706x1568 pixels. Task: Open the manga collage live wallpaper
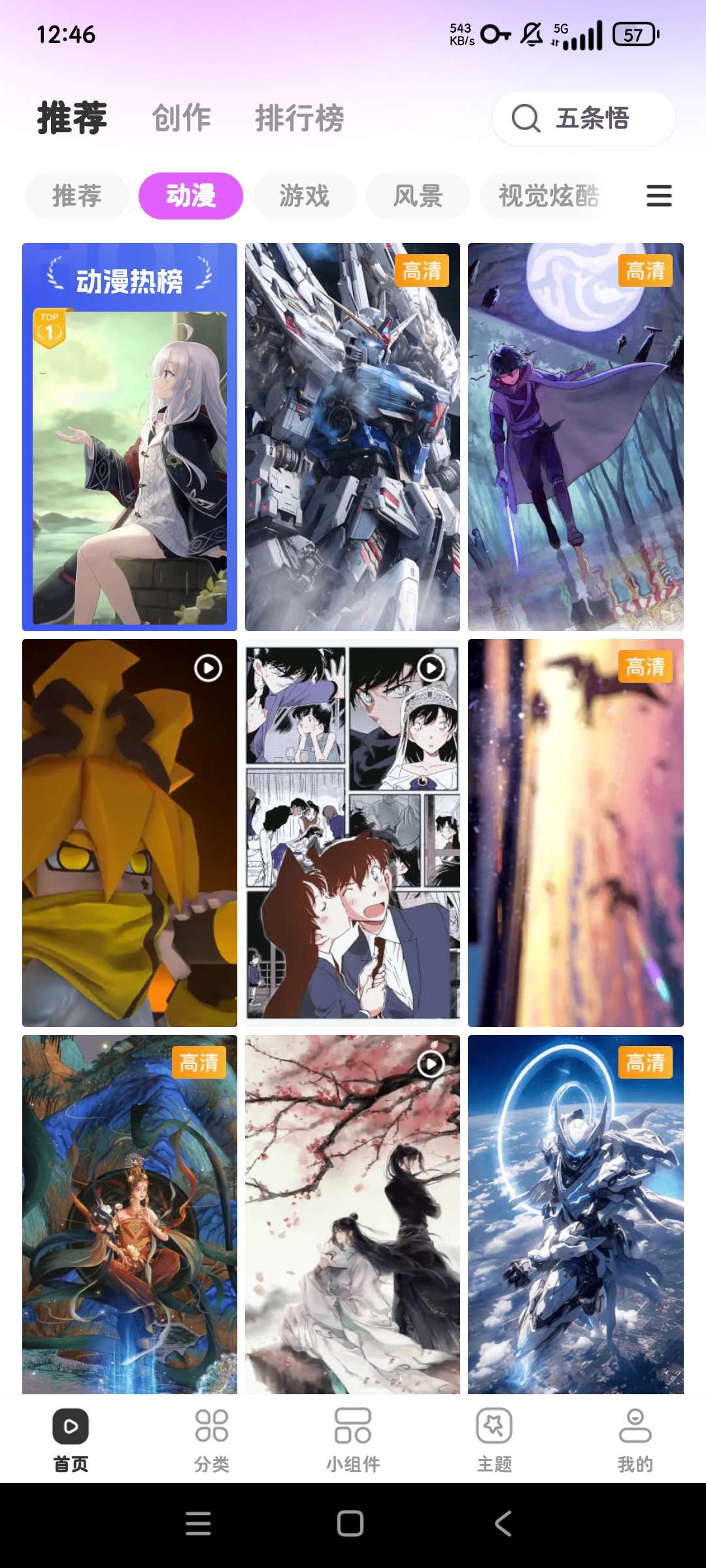pos(352,832)
